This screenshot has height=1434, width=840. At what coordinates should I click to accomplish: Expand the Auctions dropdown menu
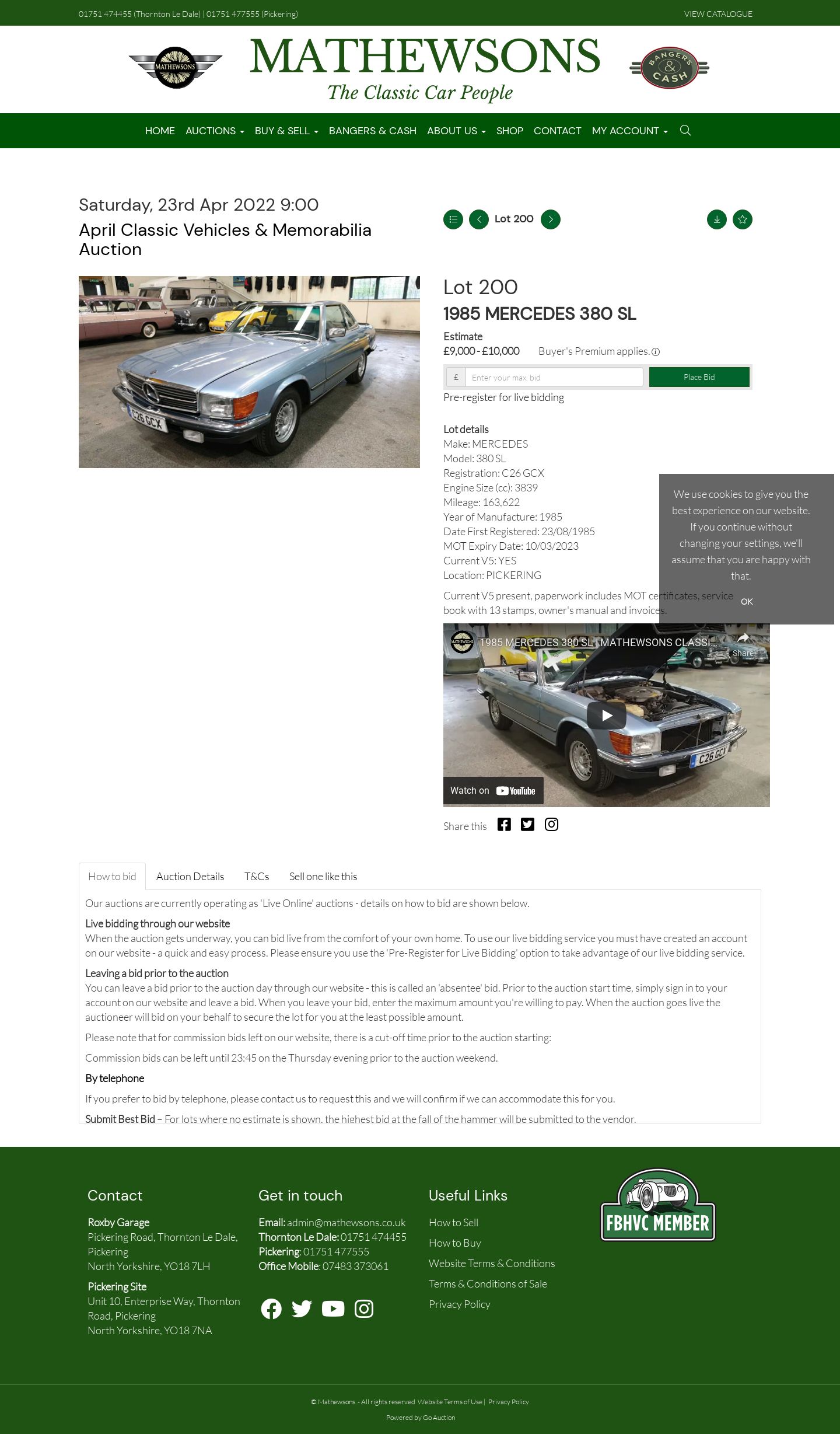pos(215,131)
